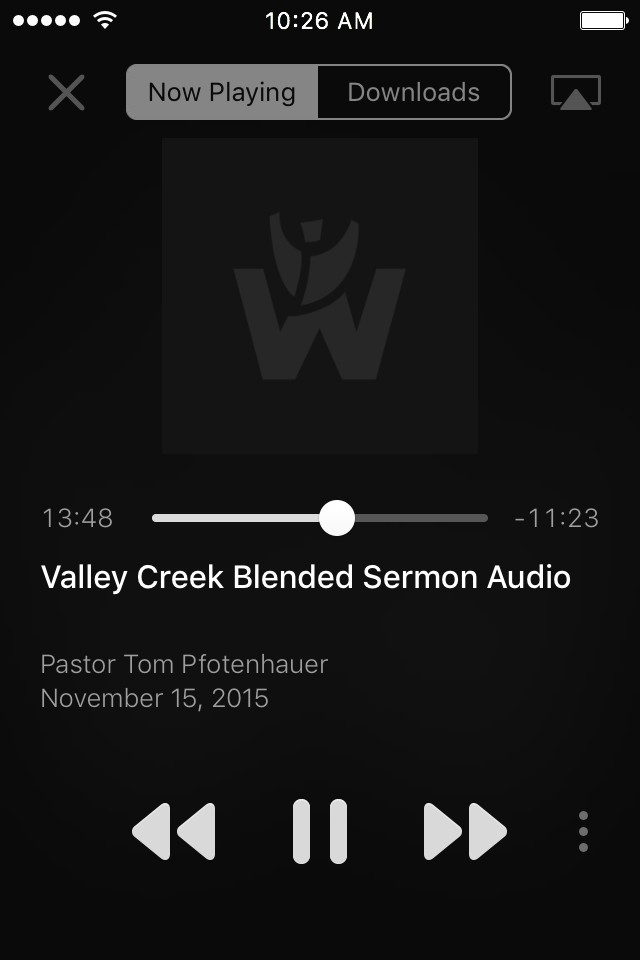The width and height of the screenshot is (640, 960).
Task: Rewind the sermon audio
Action: coord(174,831)
